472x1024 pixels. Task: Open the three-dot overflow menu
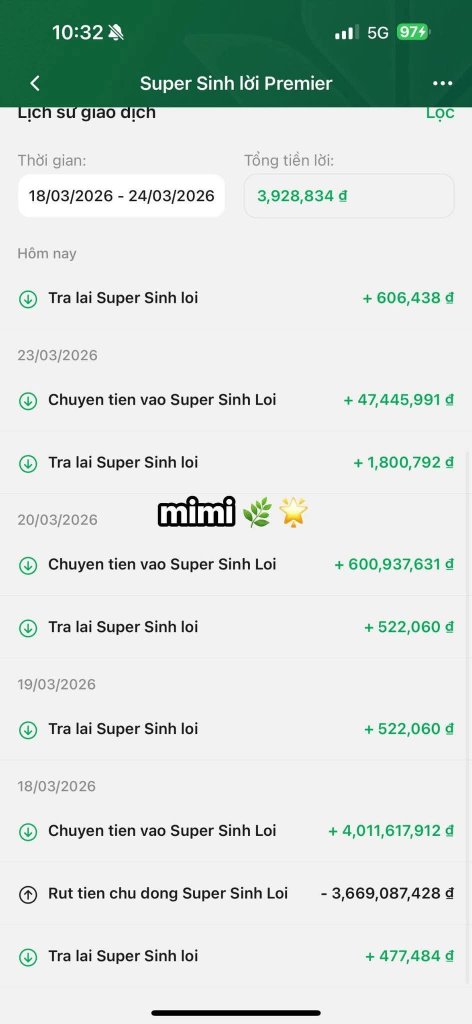pyautogui.click(x=442, y=84)
